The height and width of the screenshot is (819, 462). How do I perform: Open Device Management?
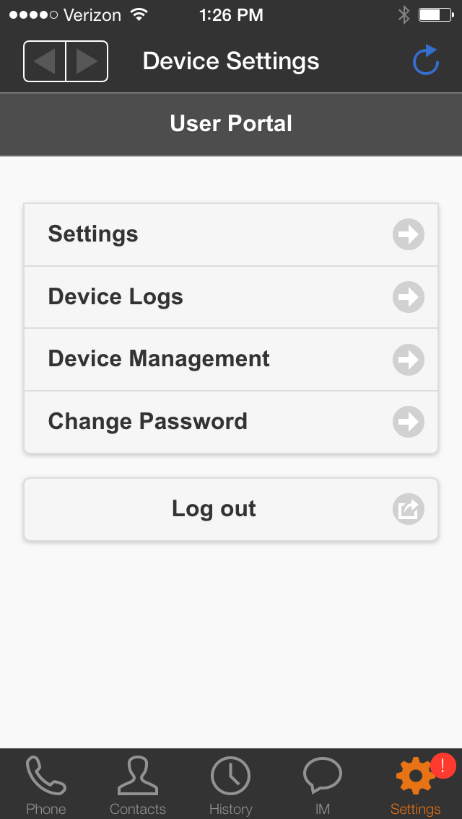click(231, 359)
